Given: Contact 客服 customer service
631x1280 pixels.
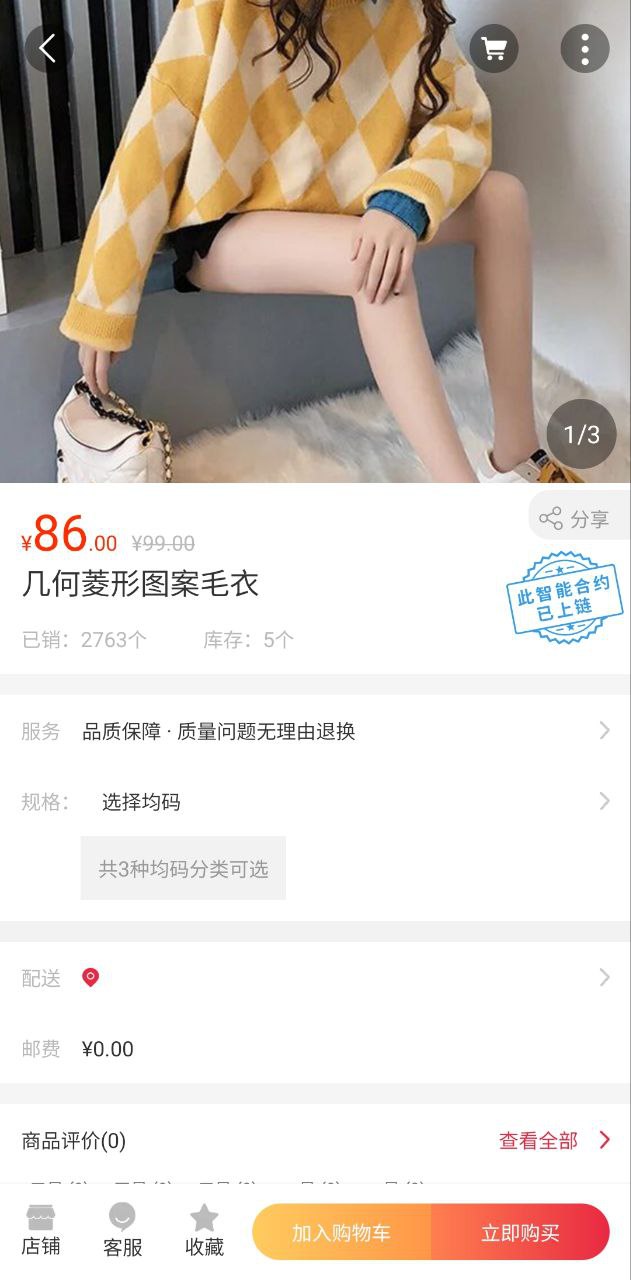Looking at the screenshot, I should [x=123, y=1231].
